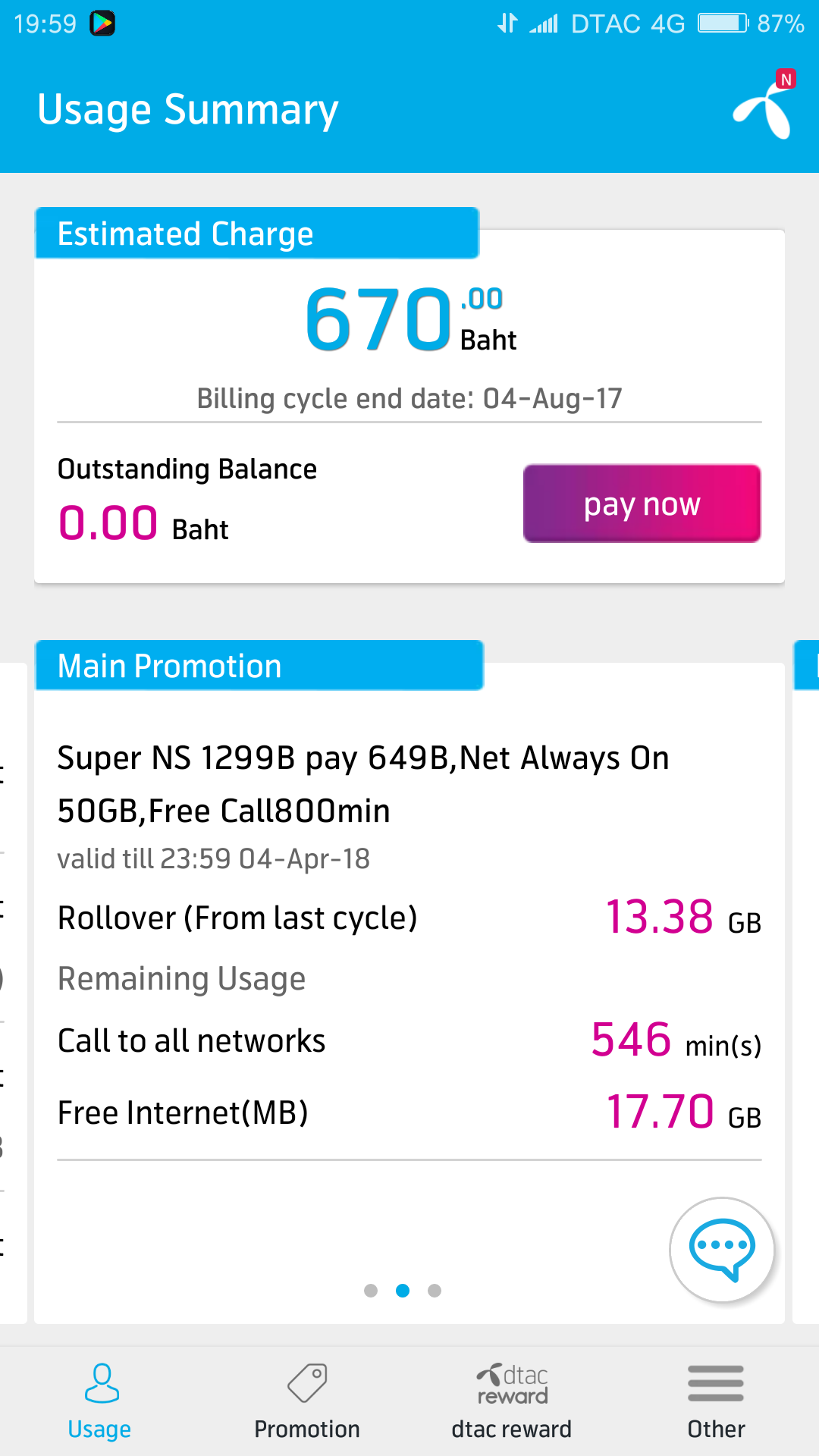Open the chat support bubble
This screenshot has height=1456, width=819.
721,1249
